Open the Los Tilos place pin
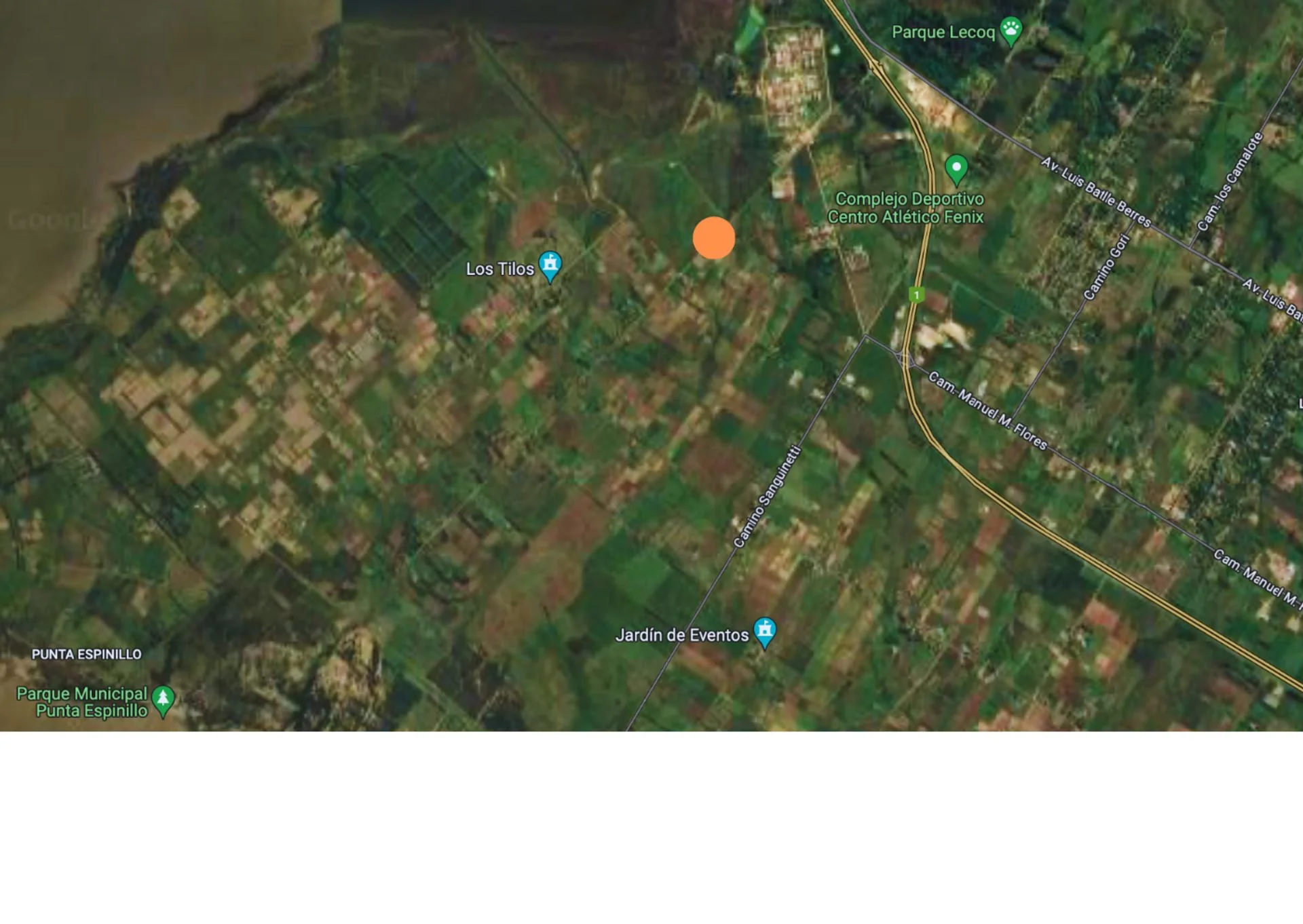1303x924 pixels. point(550,266)
